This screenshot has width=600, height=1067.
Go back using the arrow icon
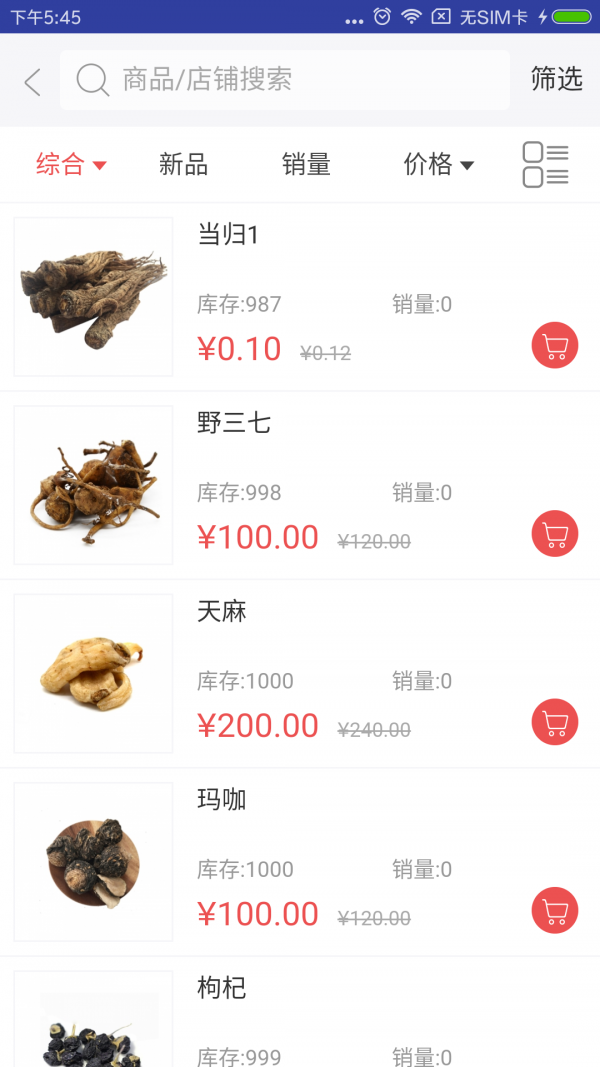tap(32, 81)
